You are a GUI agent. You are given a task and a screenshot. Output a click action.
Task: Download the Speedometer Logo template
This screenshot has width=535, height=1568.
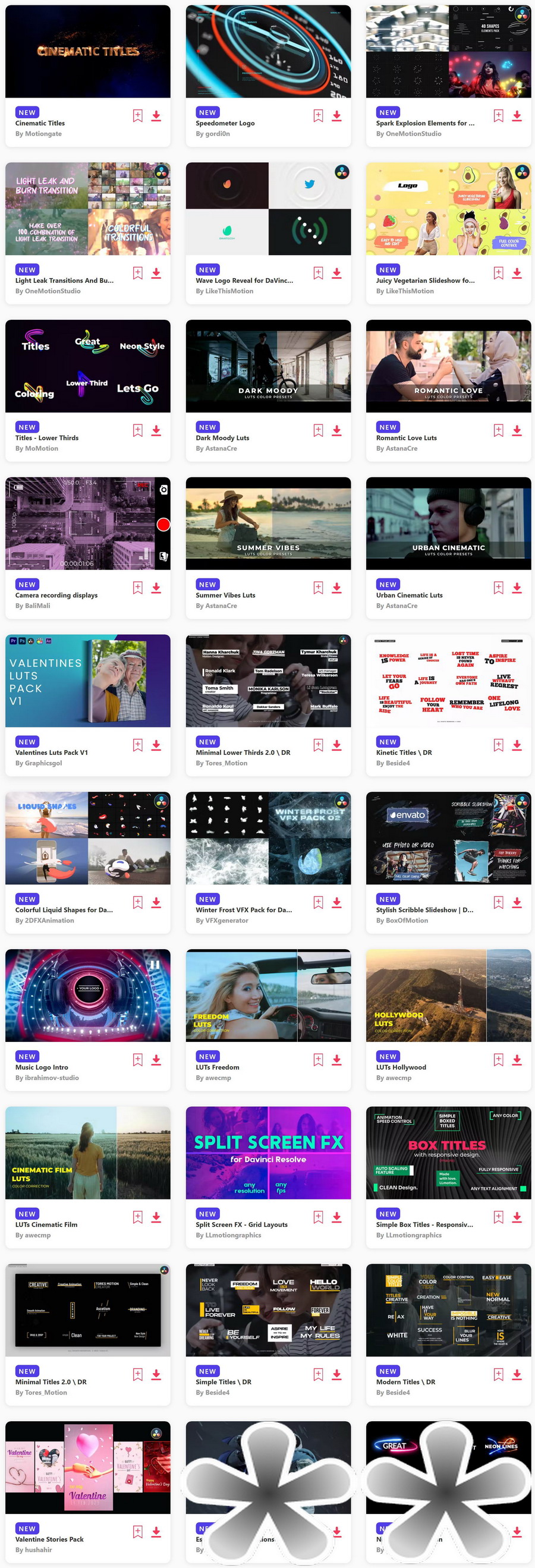point(336,116)
